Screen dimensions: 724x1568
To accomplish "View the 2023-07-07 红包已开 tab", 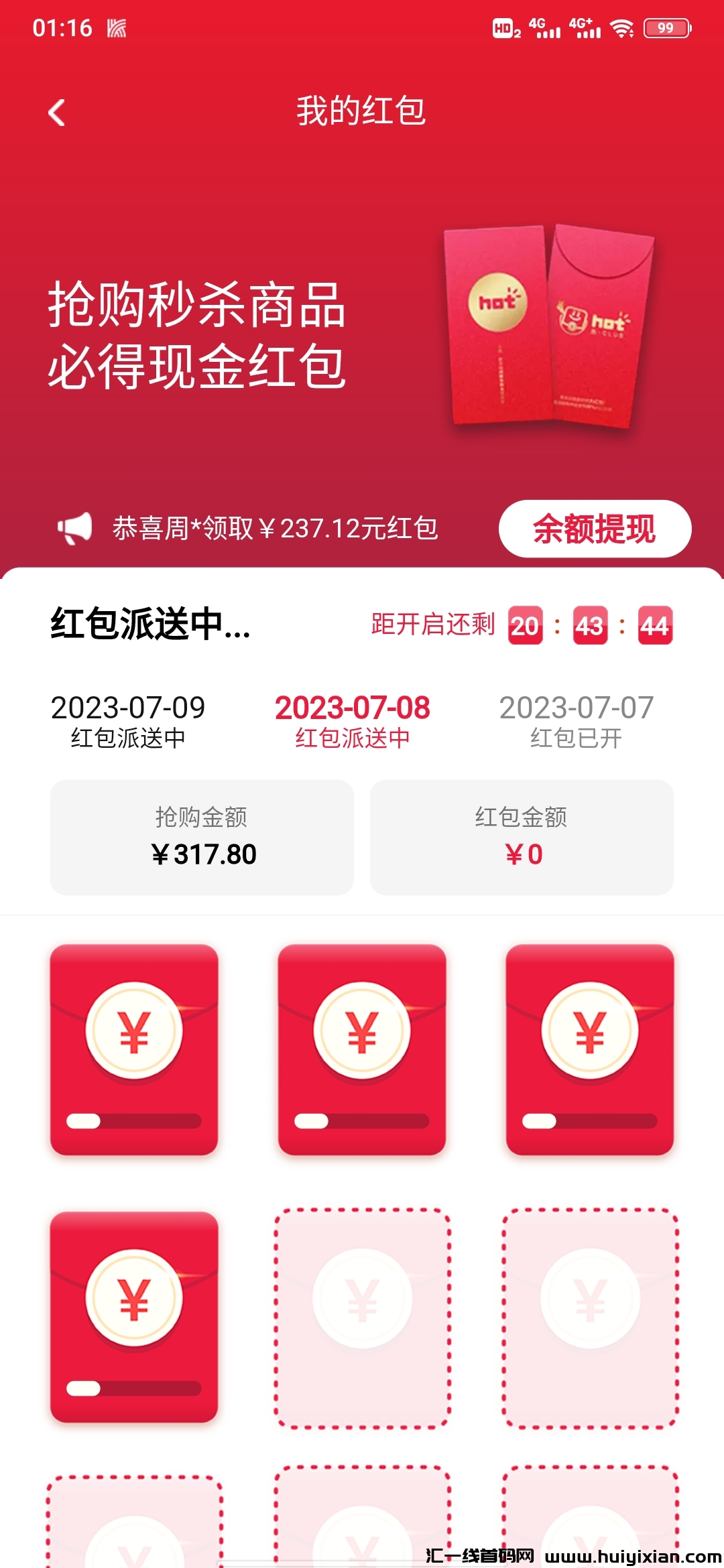I will coord(577,721).
